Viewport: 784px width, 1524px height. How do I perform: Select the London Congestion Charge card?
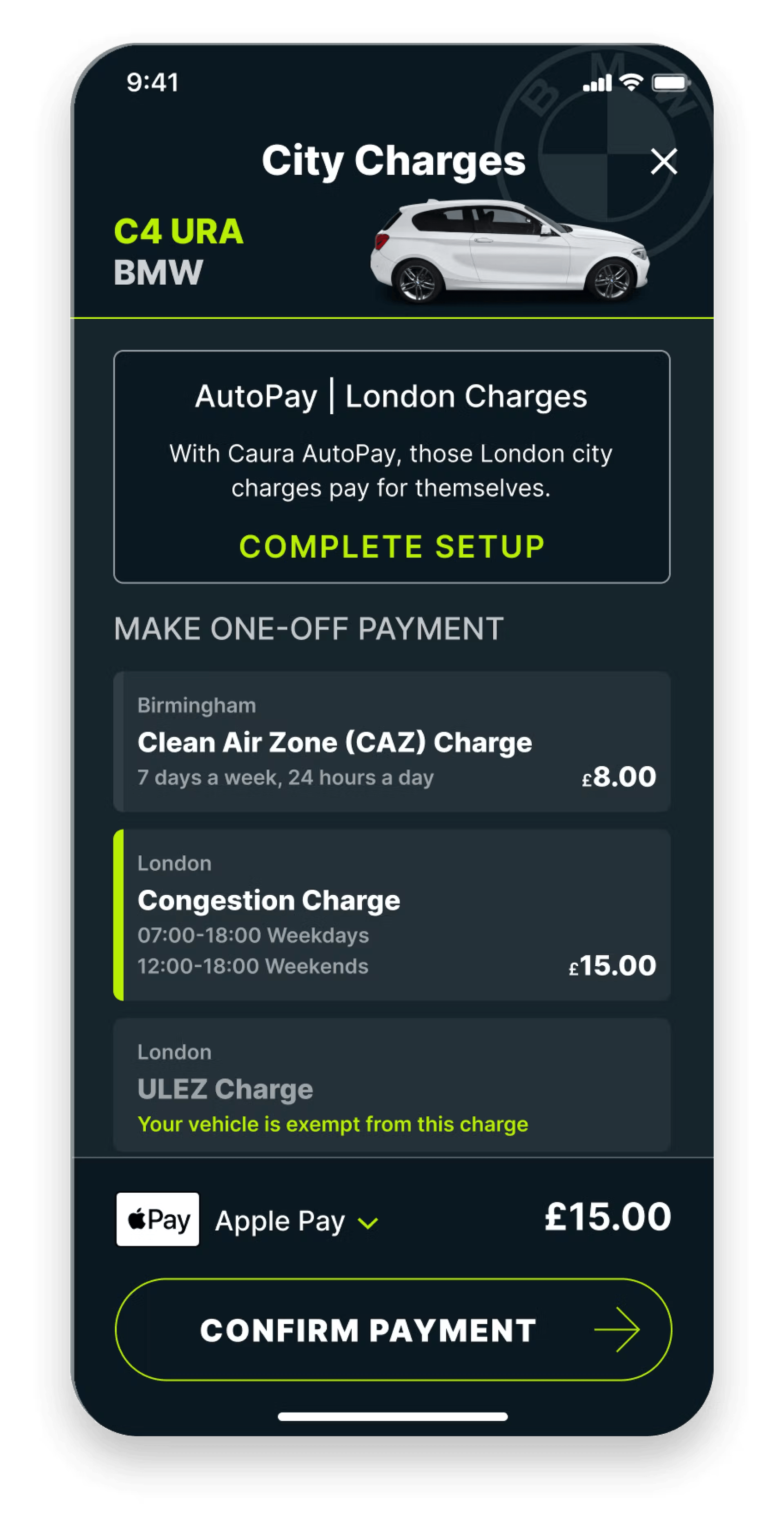coord(392,915)
